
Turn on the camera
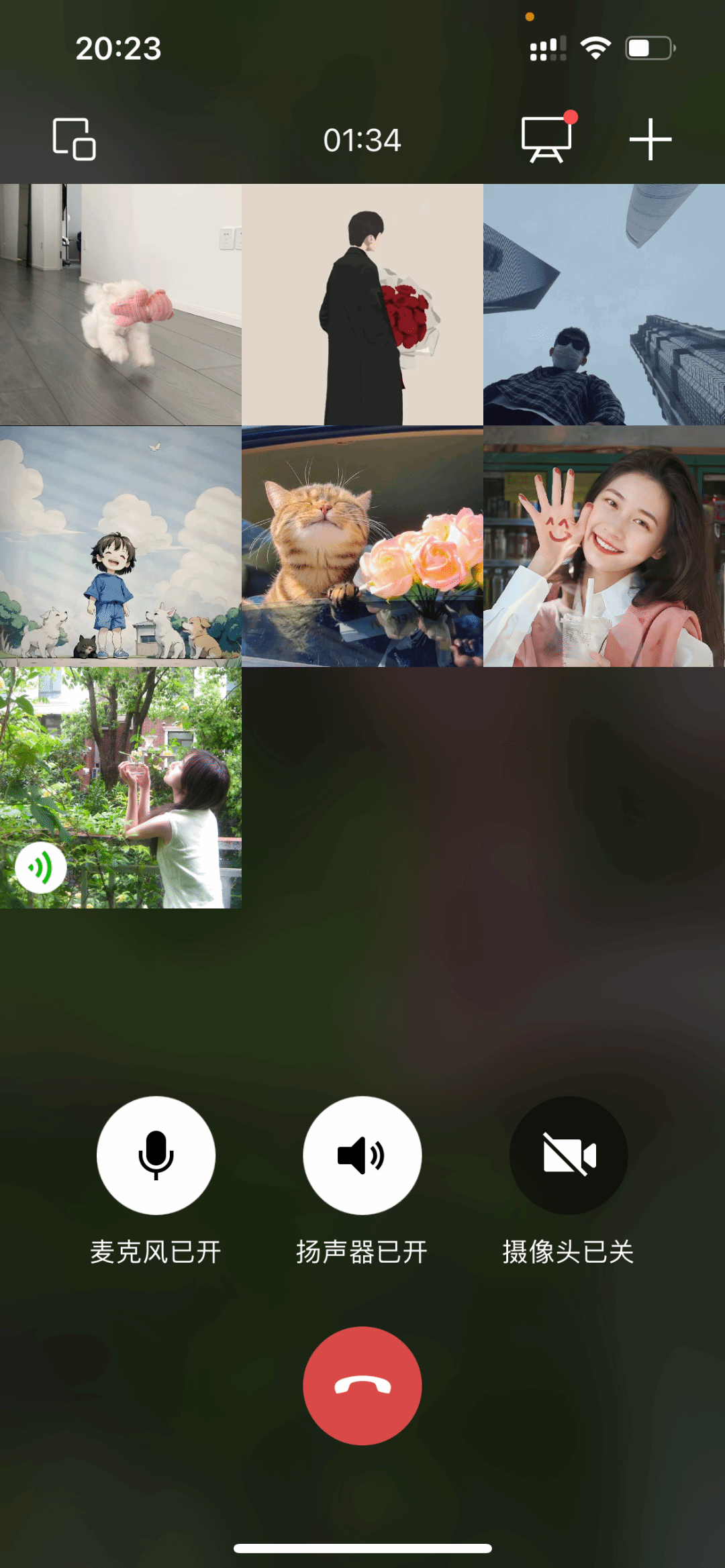tap(569, 1155)
